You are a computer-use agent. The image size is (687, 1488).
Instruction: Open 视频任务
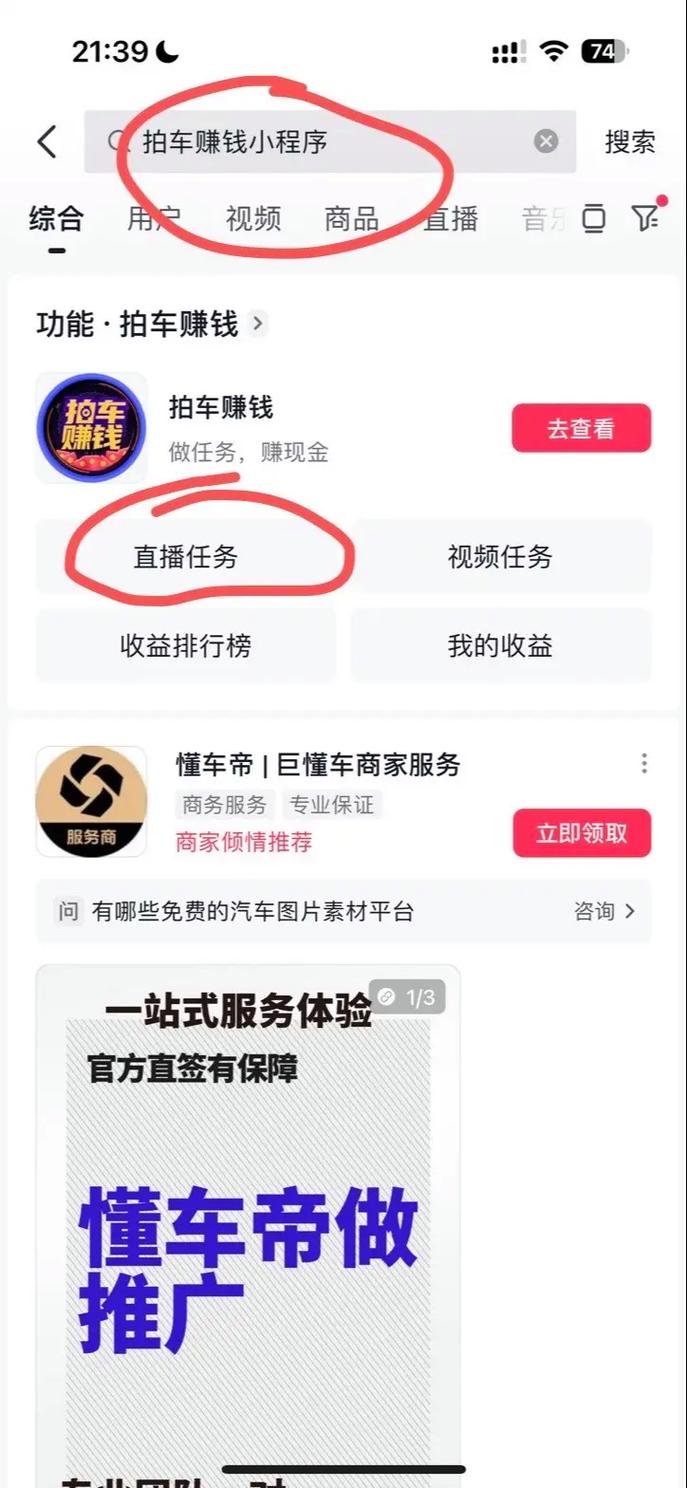500,557
